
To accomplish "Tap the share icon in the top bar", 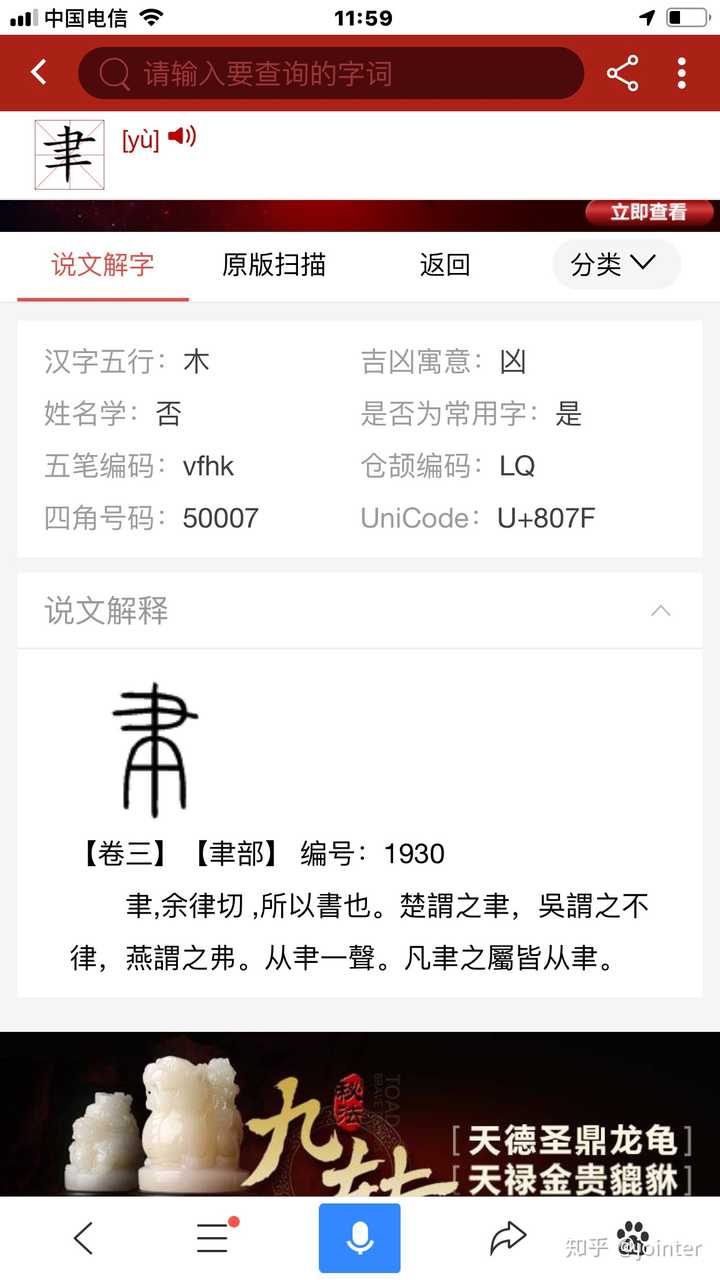I will [x=622, y=72].
